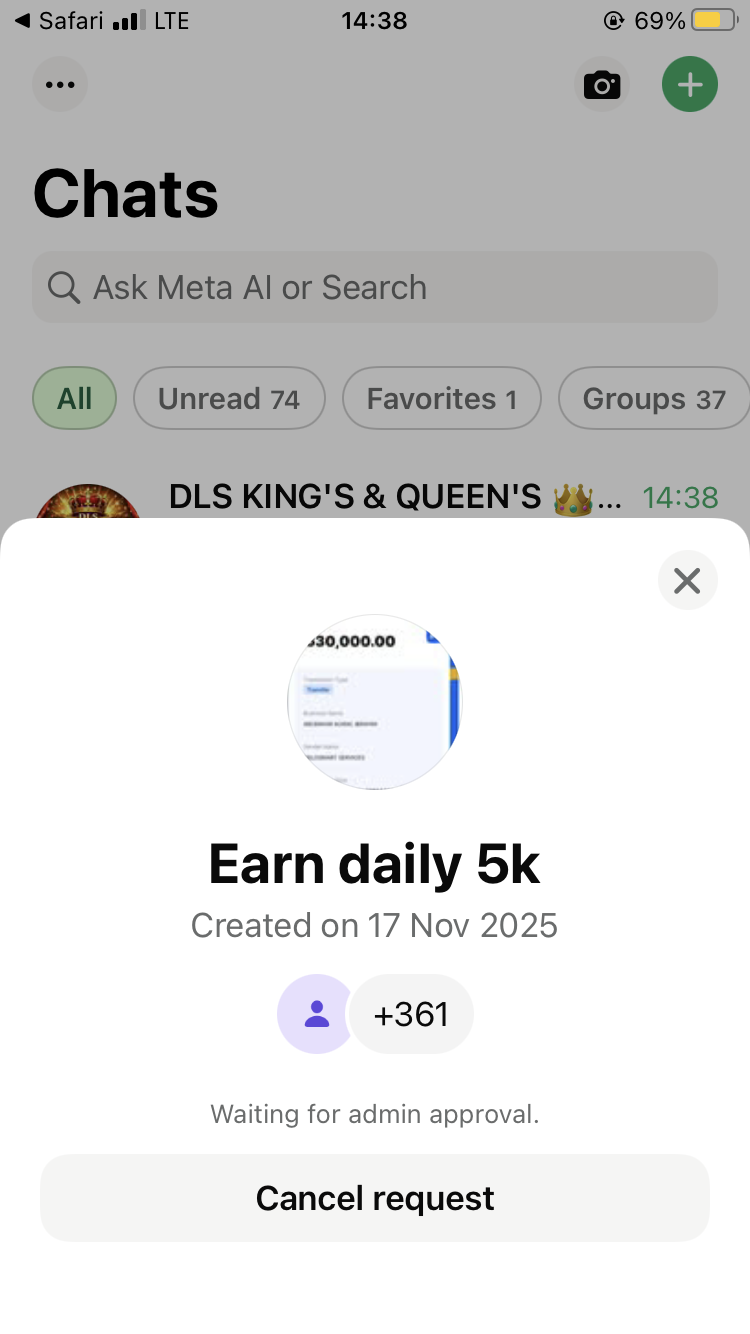Close the group join sheet
750x1334 pixels.
tap(687, 580)
